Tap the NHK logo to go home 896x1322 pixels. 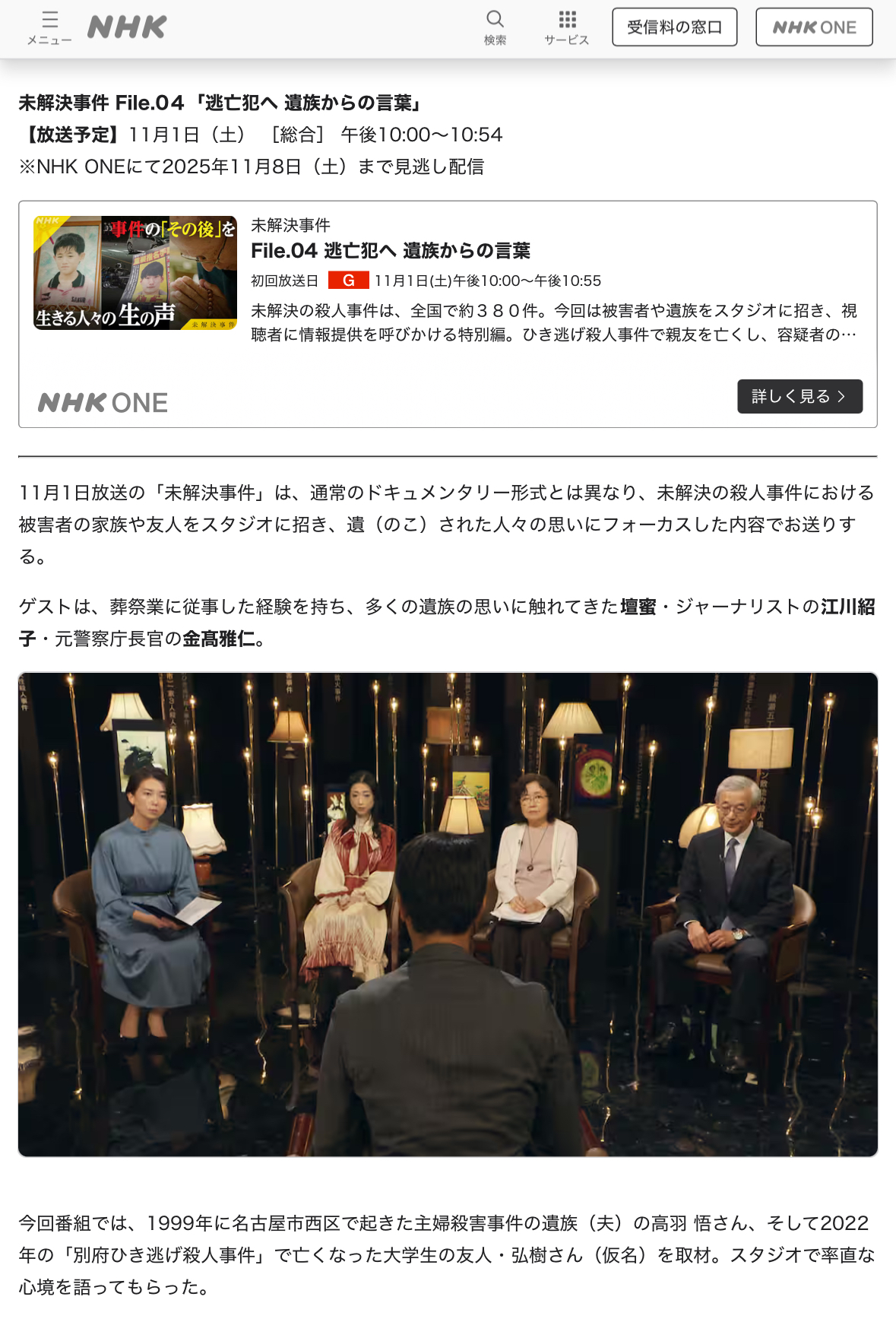[x=127, y=27]
